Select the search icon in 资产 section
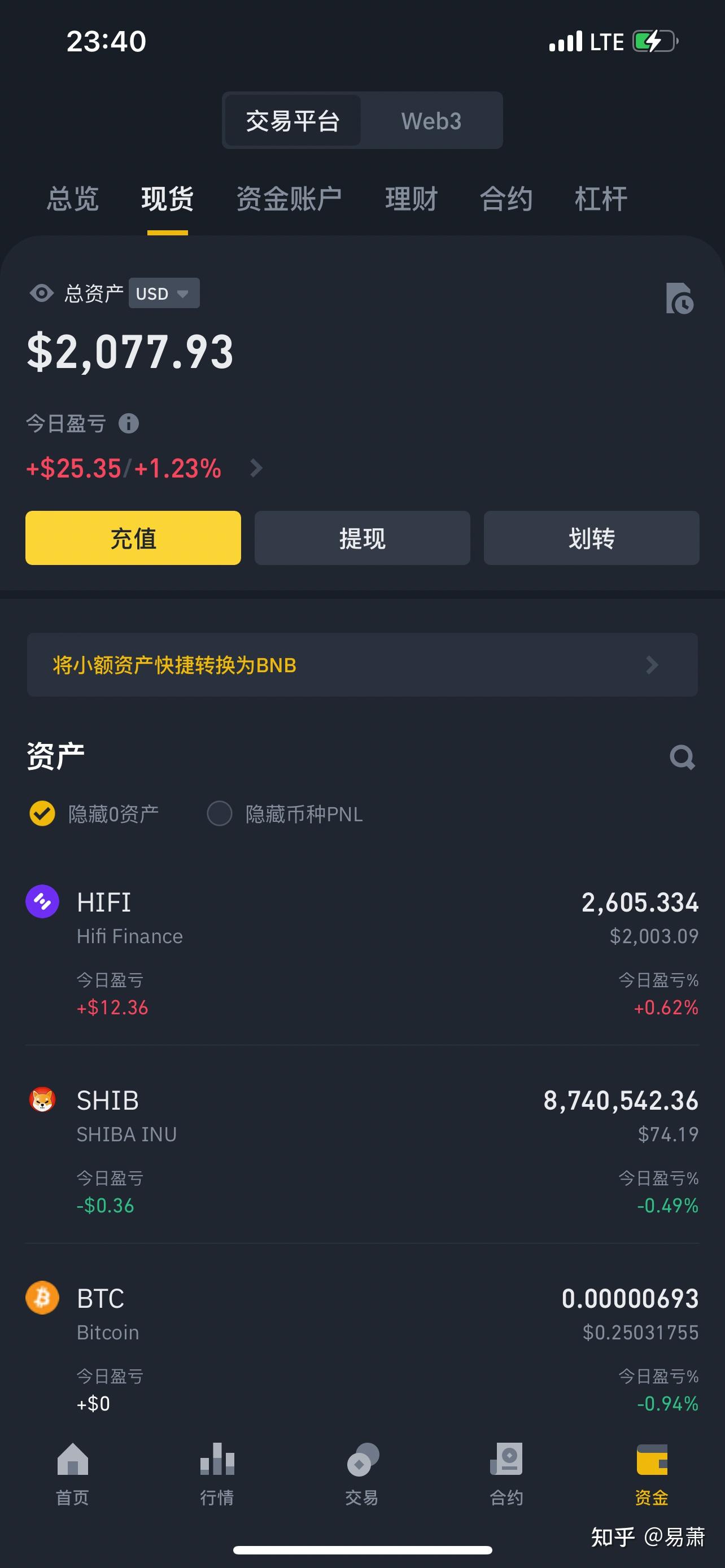This screenshot has width=725, height=1568. pos(683,756)
